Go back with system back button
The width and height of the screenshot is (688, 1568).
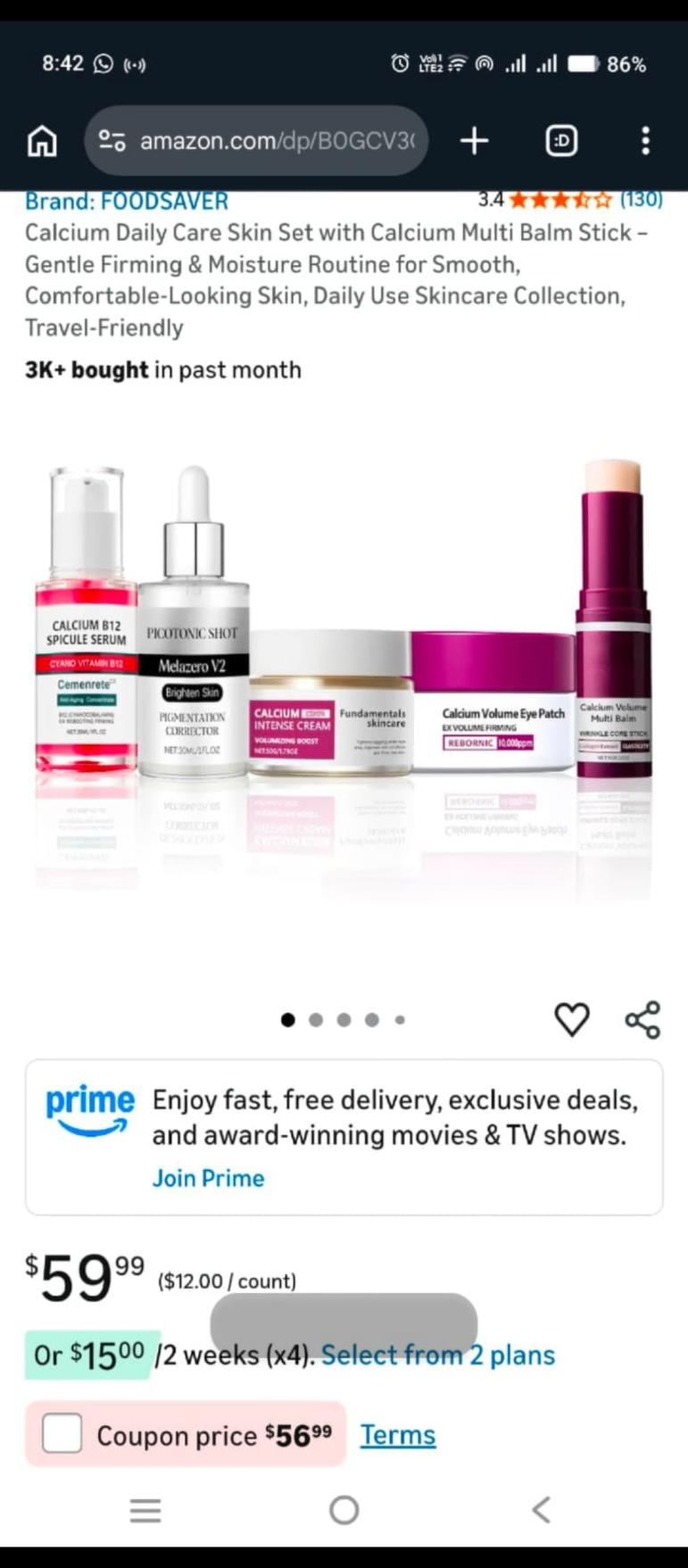541,1510
